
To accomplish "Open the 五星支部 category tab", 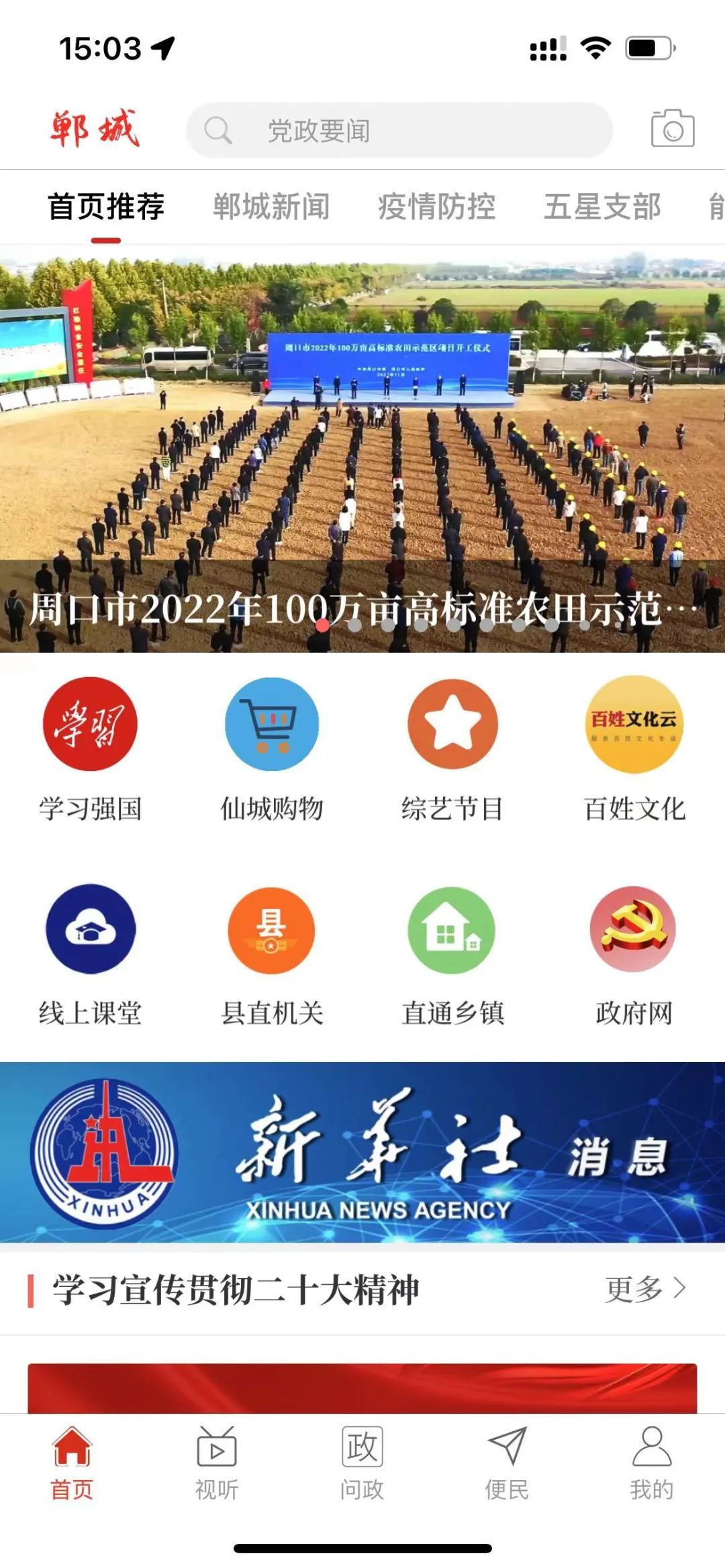I will click(603, 207).
